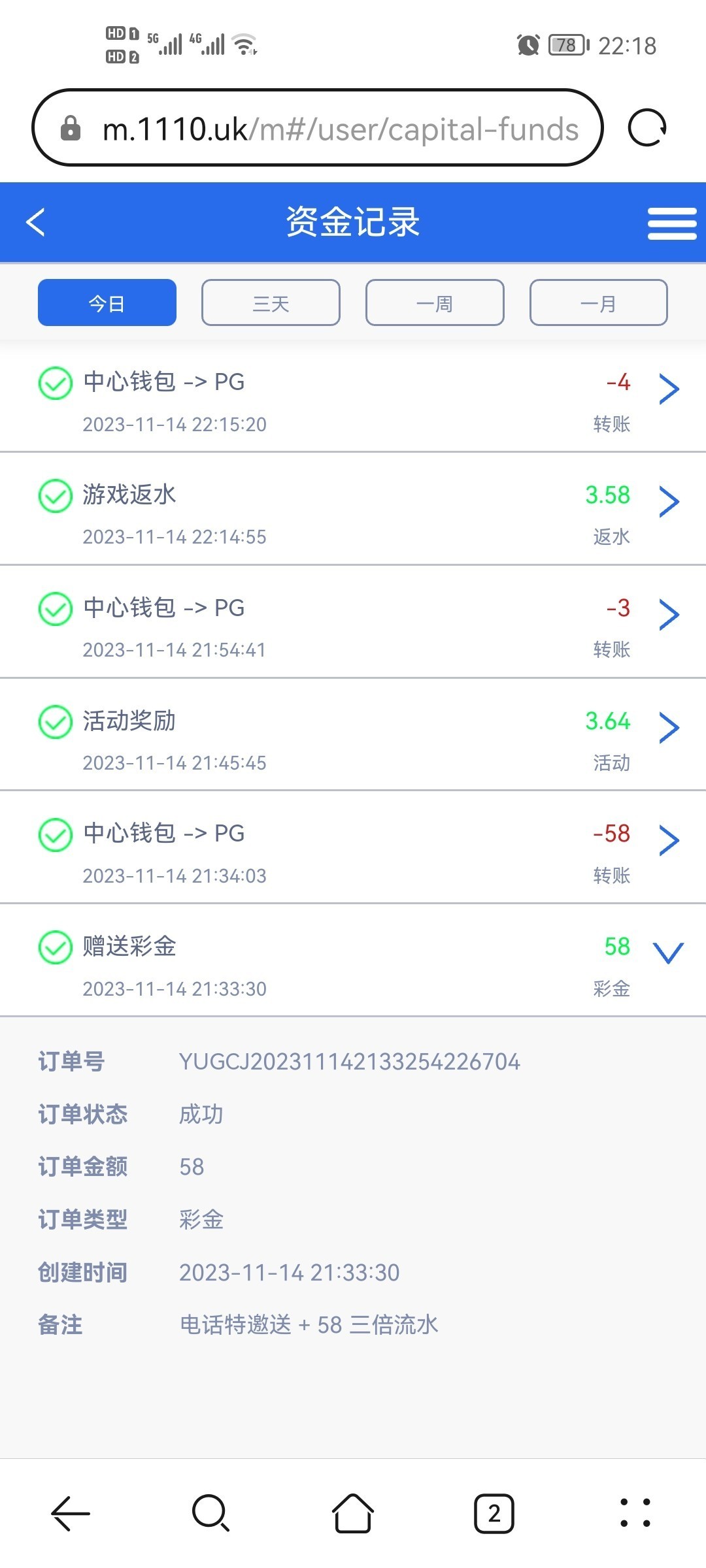
Task: Expand the 22:15:20 中心钱包 -> PG record
Action: tap(669, 389)
